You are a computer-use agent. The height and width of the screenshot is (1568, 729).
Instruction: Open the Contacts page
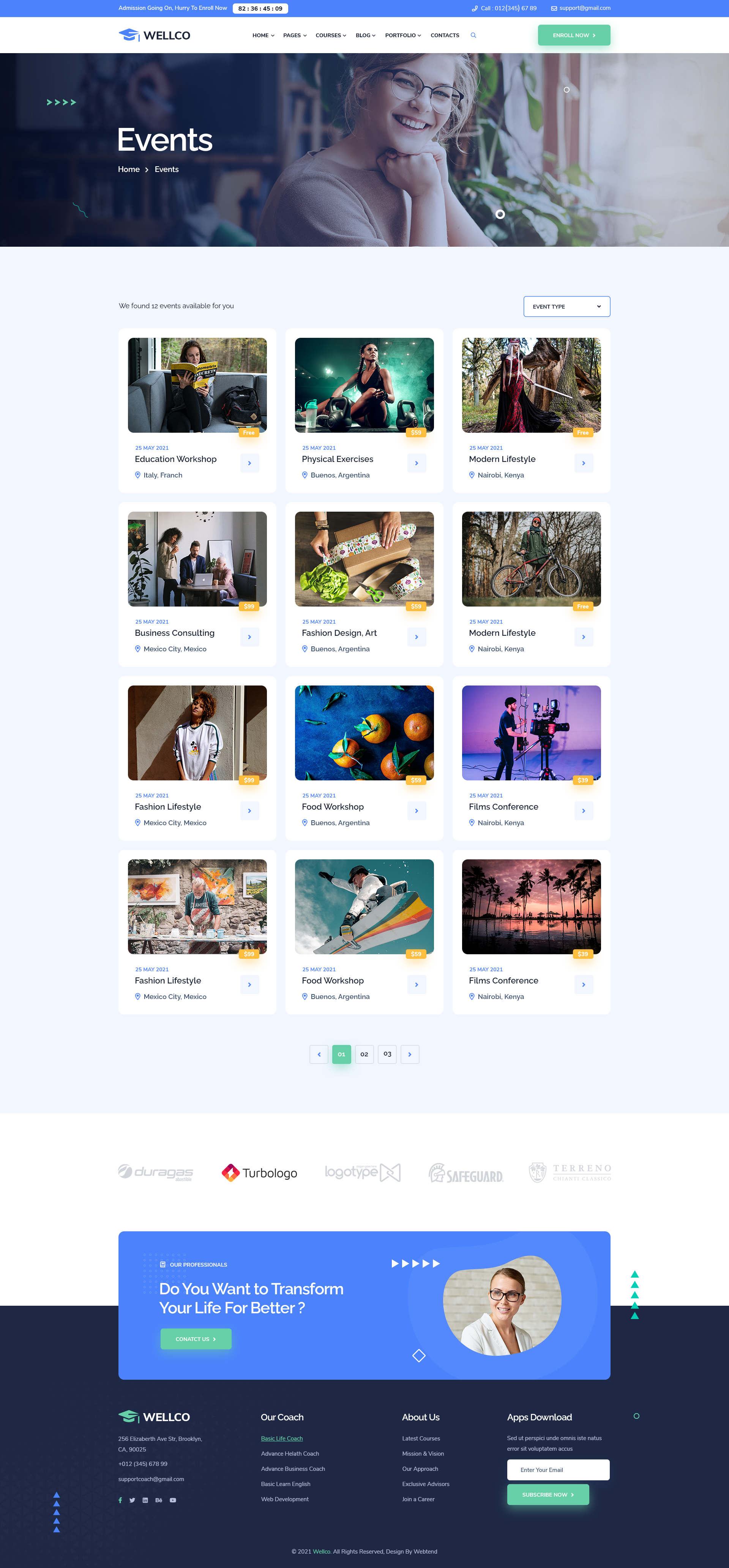(445, 35)
